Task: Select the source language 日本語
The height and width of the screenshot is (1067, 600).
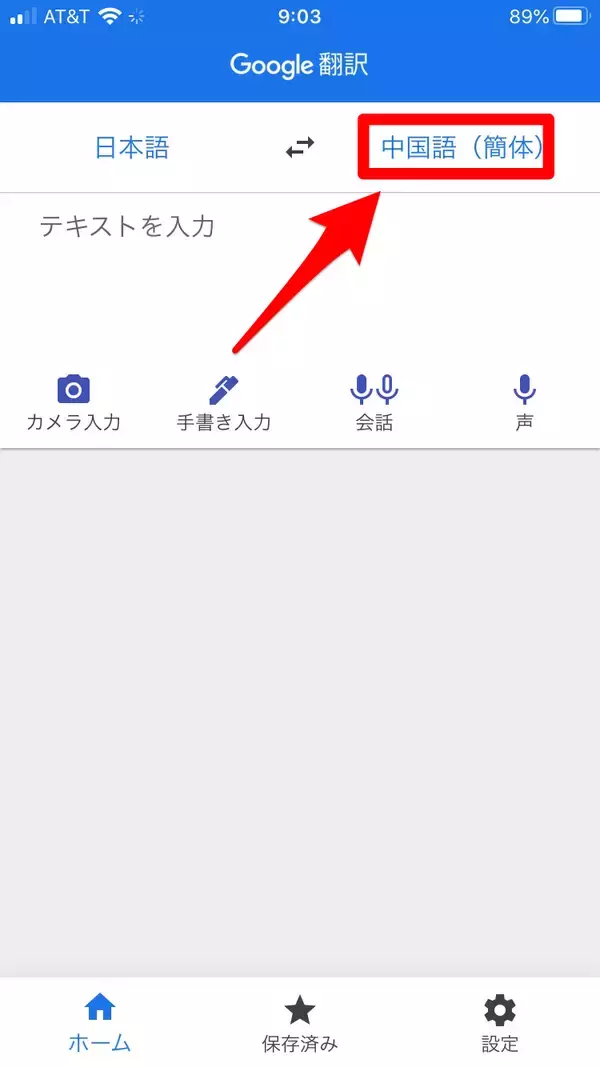Action: (x=132, y=148)
